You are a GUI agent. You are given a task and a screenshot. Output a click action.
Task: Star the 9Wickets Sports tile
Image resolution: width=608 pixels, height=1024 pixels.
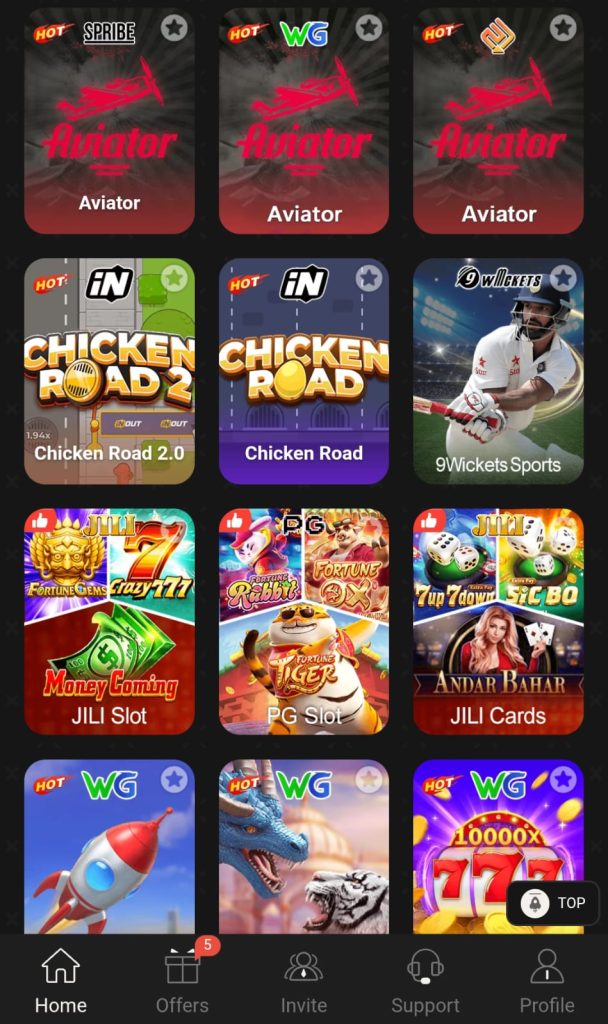click(563, 278)
